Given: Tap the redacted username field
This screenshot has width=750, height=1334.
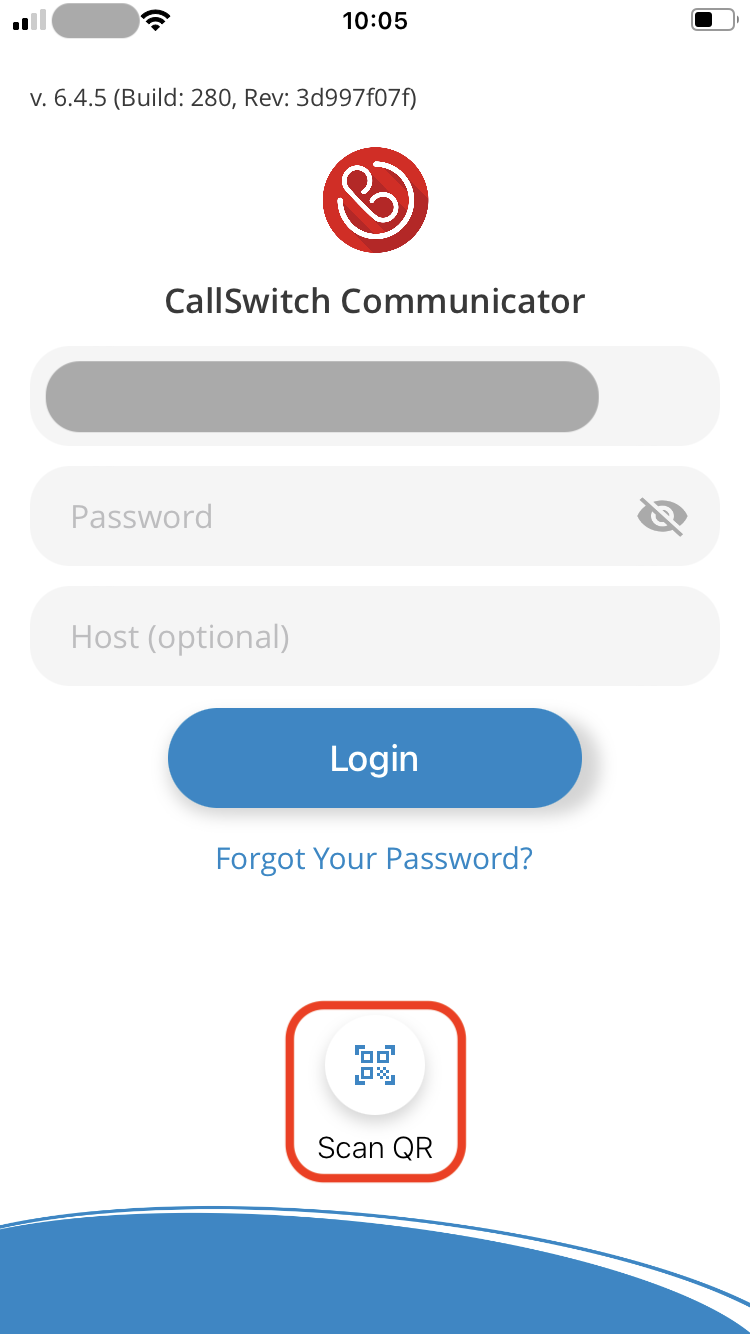Looking at the screenshot, I should (x=375, y=396).
